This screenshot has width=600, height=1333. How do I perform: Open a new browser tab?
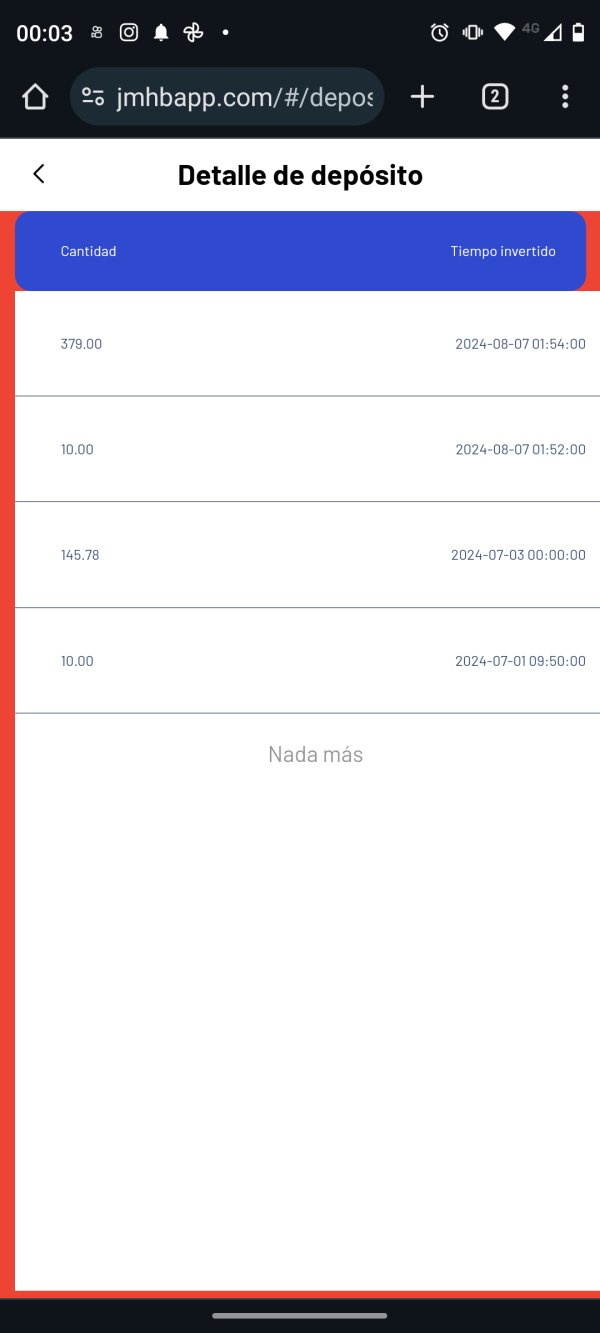(423, 97)
